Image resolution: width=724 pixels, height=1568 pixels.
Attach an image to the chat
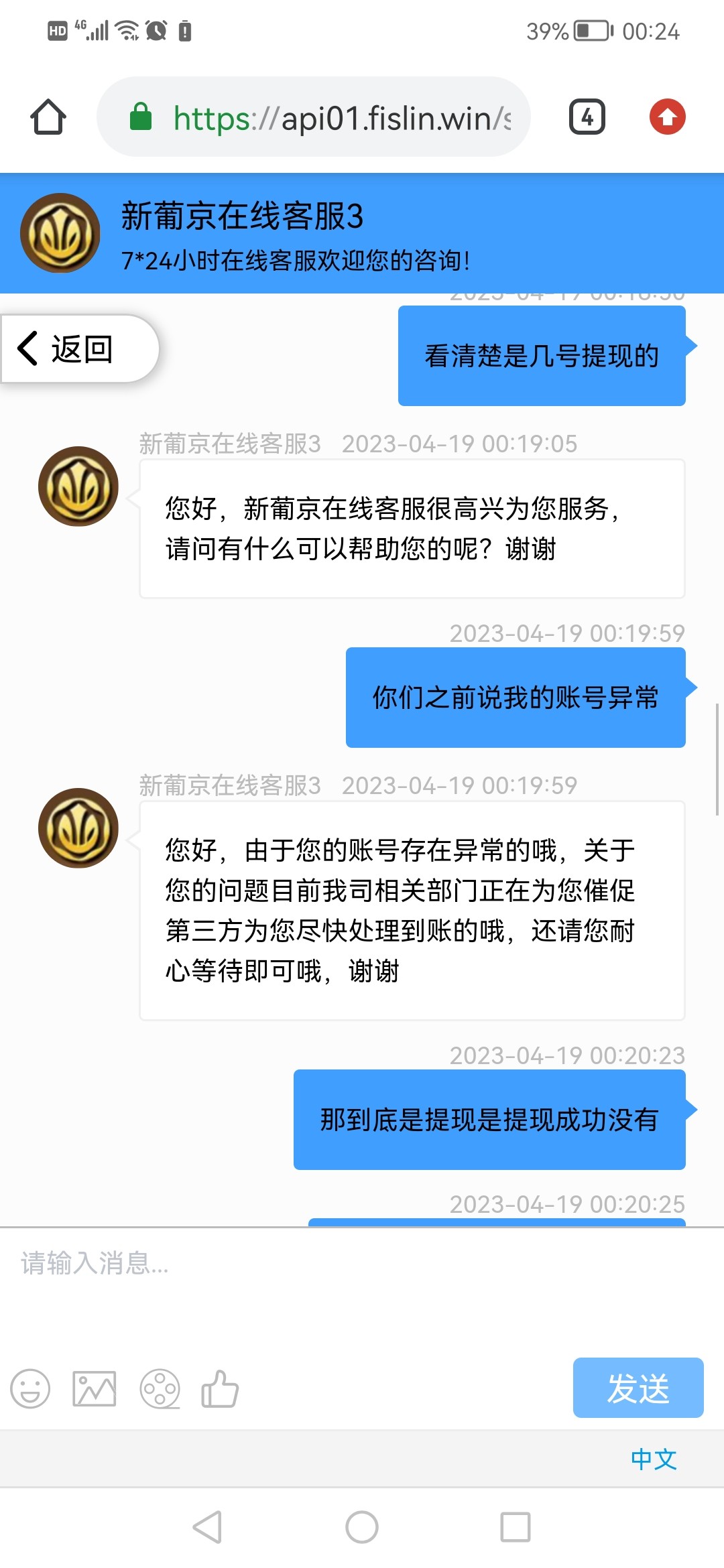point(95,1388)
